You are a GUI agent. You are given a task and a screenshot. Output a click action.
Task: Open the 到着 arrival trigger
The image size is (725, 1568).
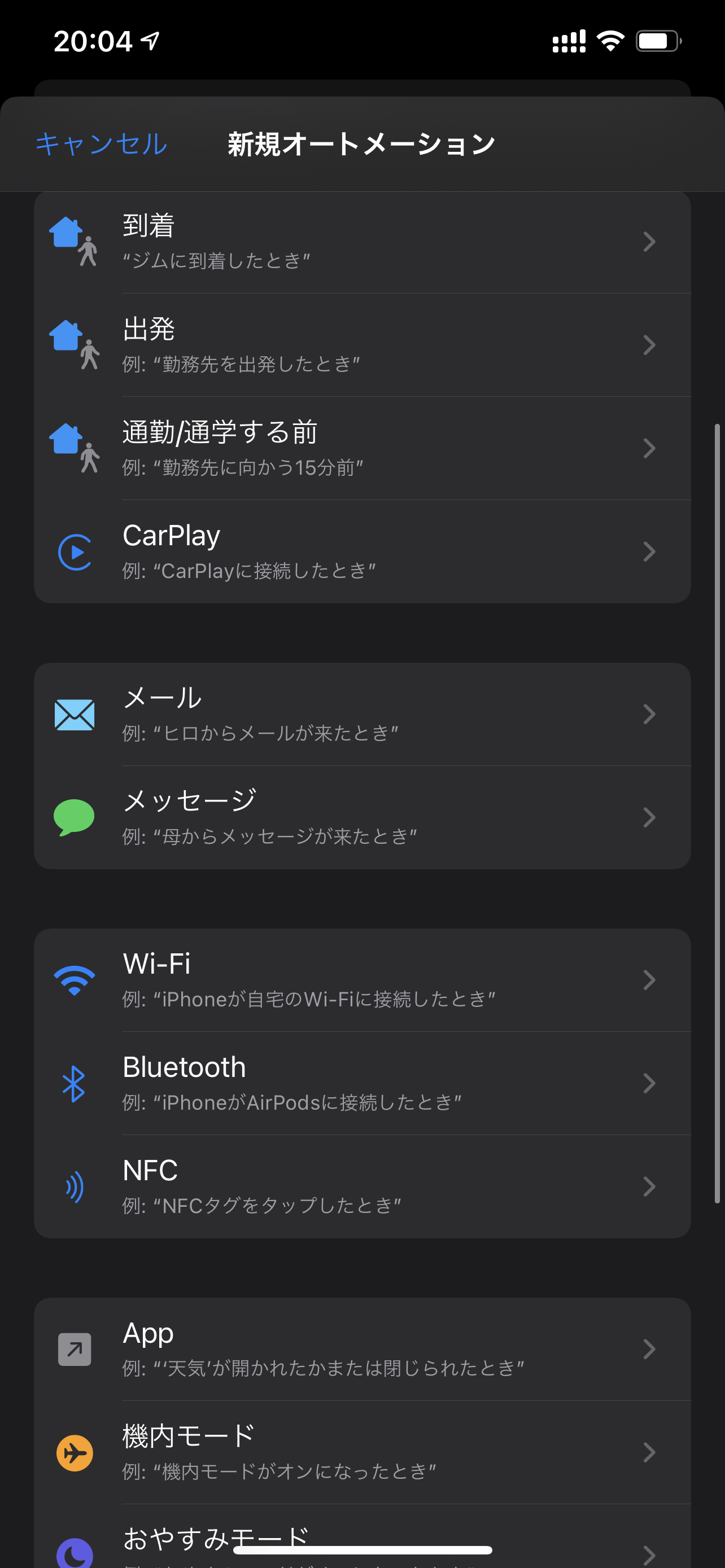(362, 242)
